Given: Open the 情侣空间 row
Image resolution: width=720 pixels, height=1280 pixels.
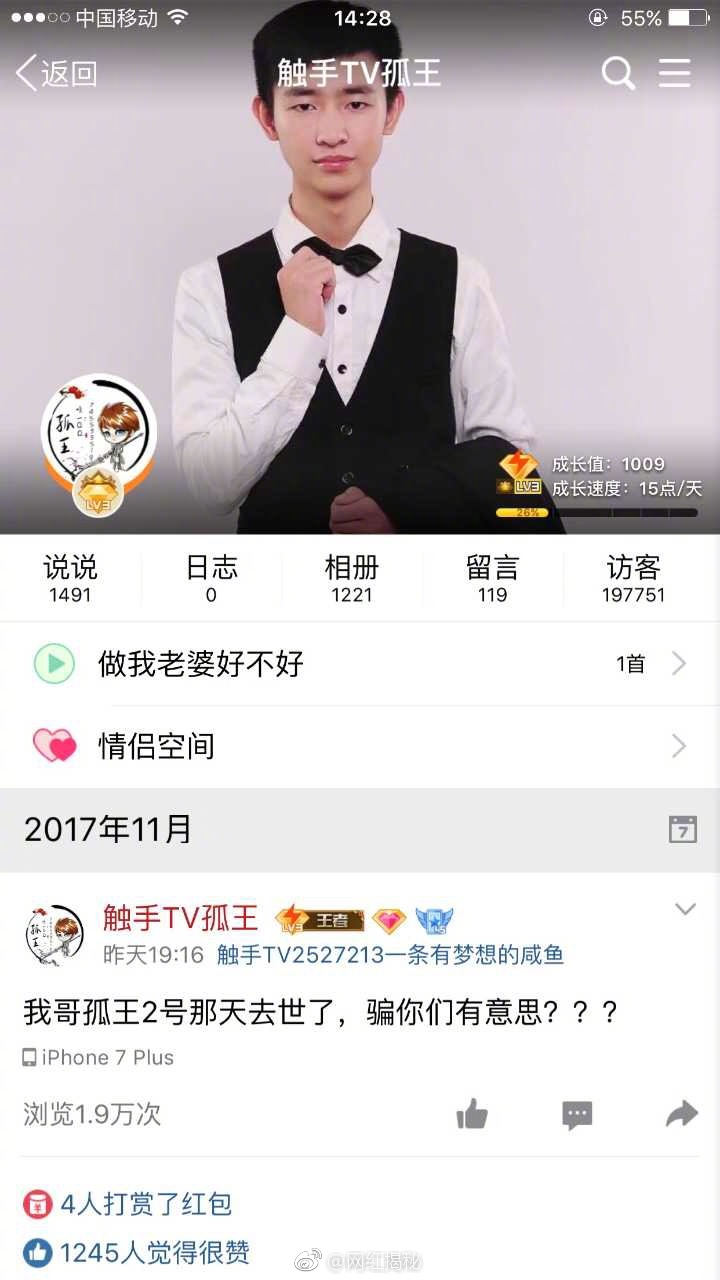Looking at the screenshot, I should click(360, 746).
